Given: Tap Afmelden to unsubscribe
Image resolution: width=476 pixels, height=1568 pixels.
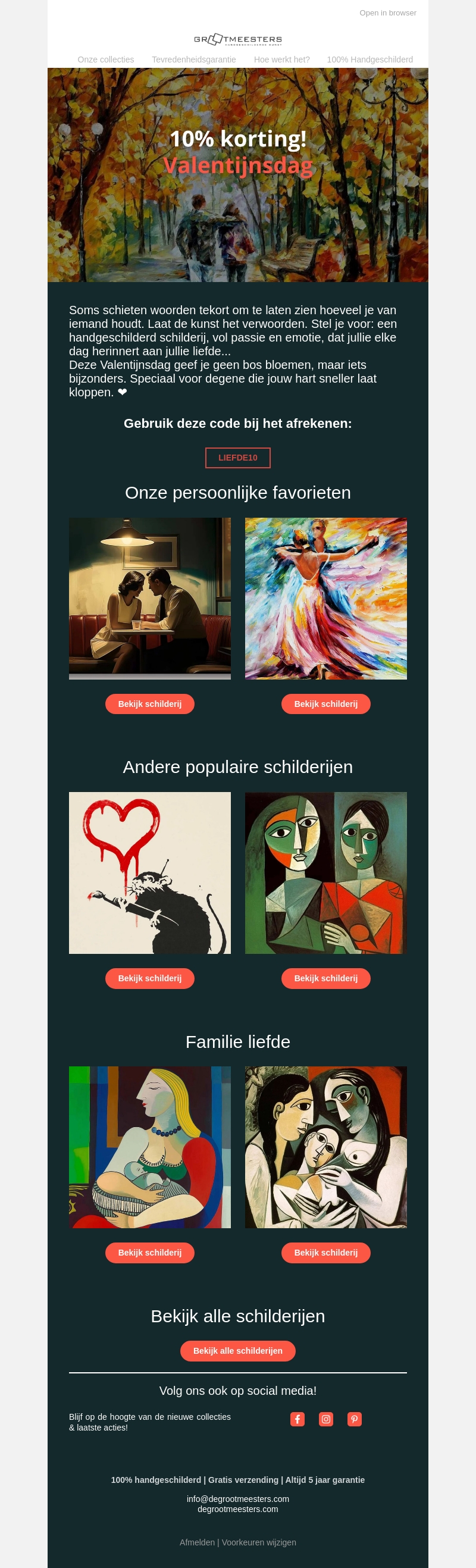Looking at the screenshot, I should pos(196,1542).
